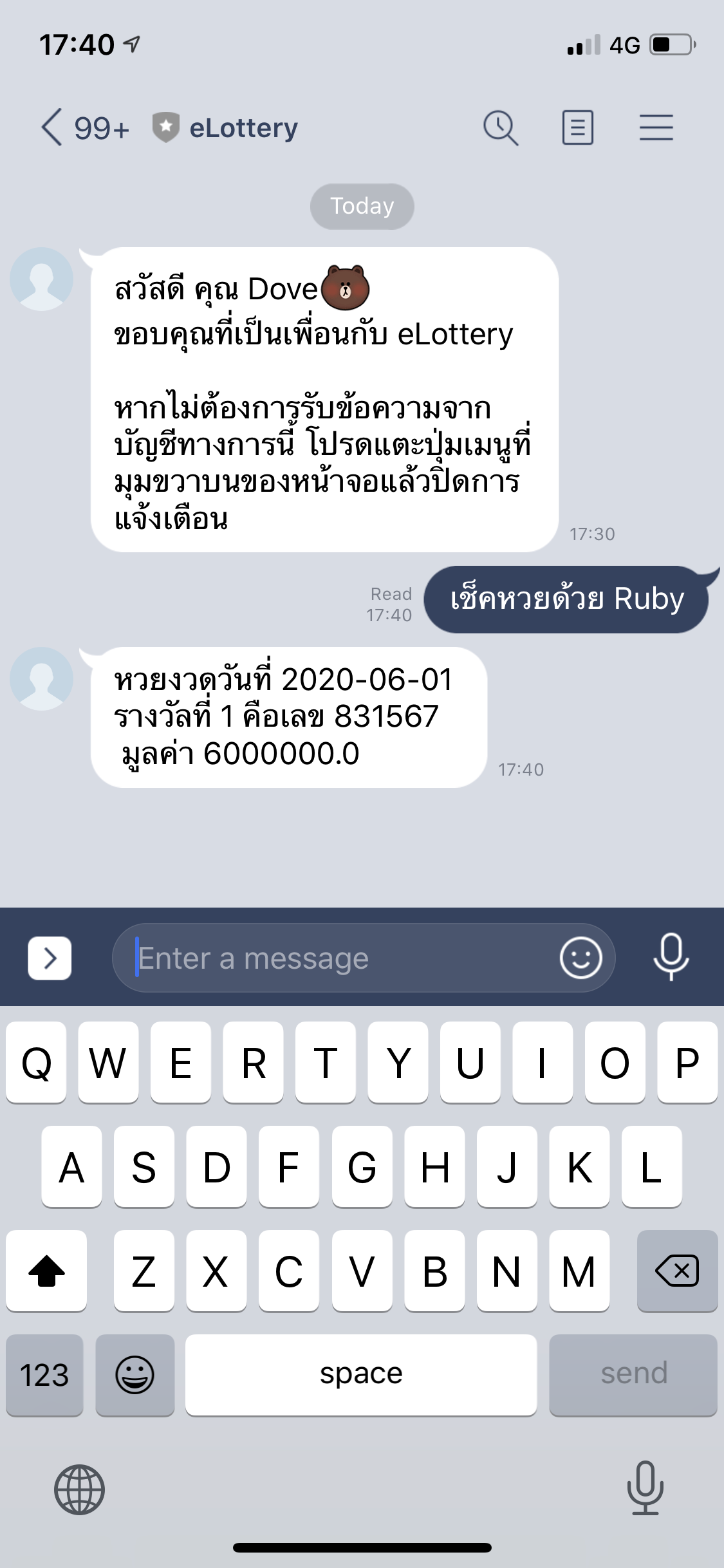Tap the Today date bubble
This screenshot has width=724, height=1568.
(x=362, y=205)
